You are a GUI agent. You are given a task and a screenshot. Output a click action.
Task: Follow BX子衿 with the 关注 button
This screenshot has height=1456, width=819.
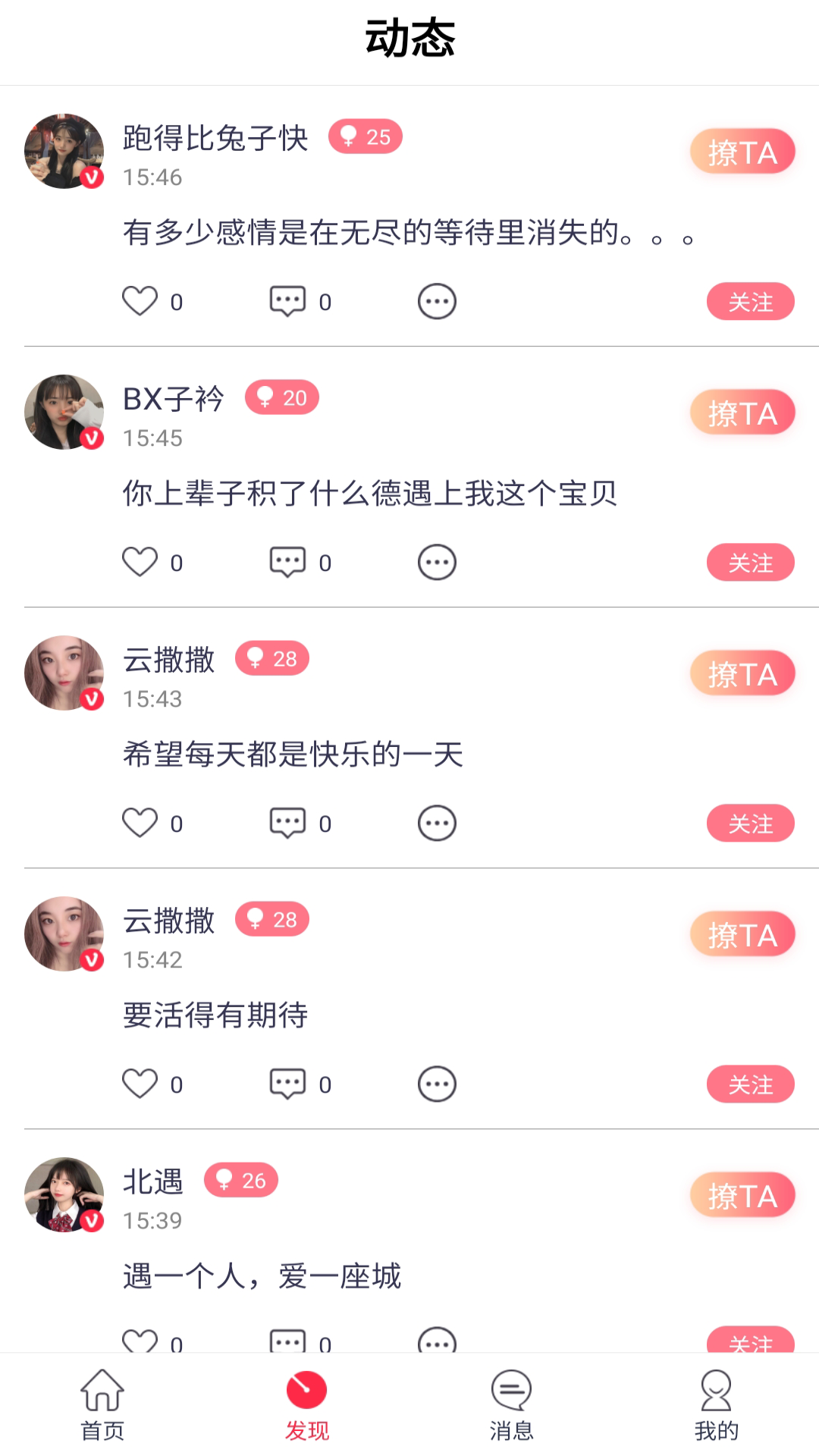749,562
